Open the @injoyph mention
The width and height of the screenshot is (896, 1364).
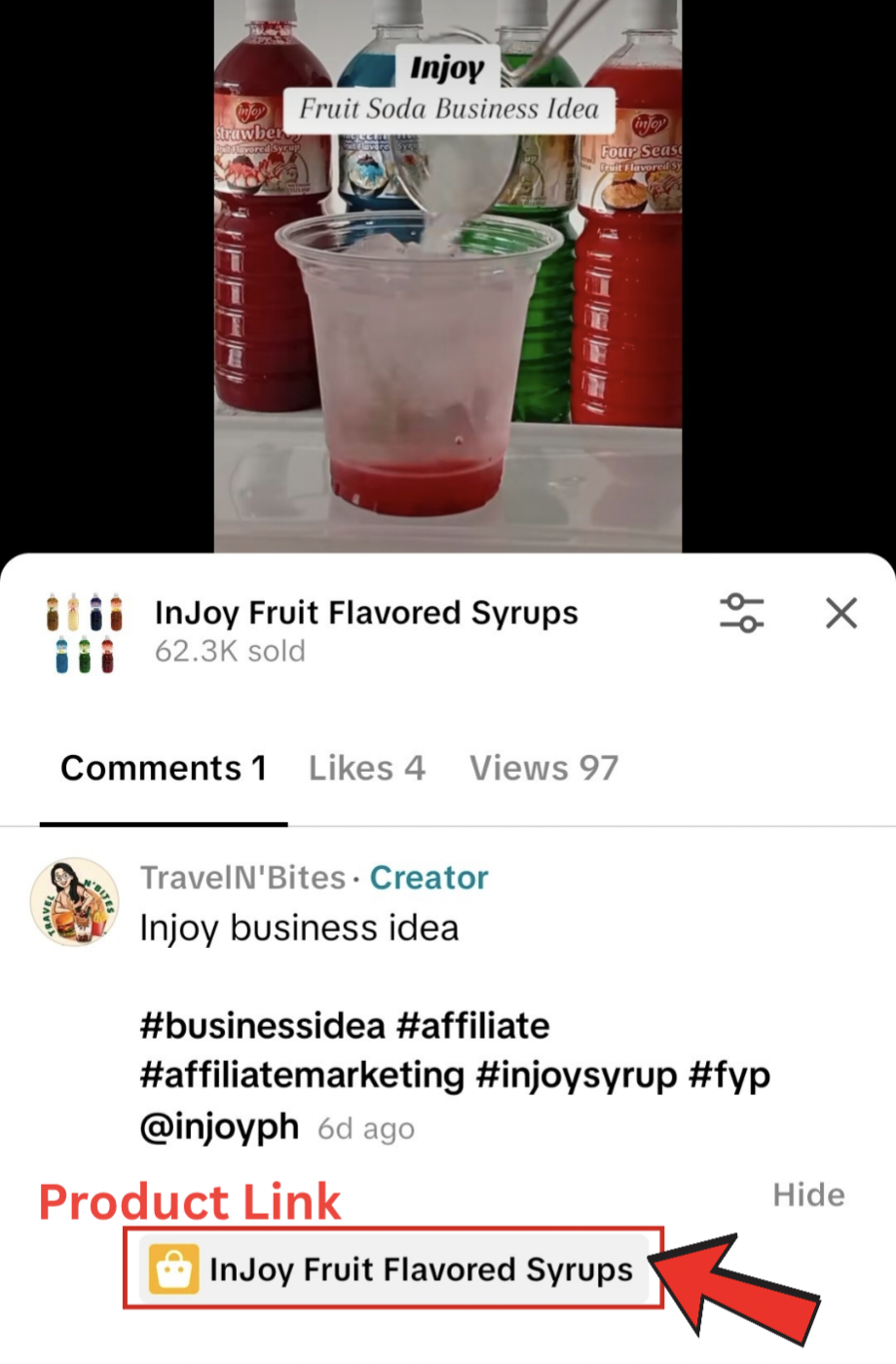click(219, 1127)
